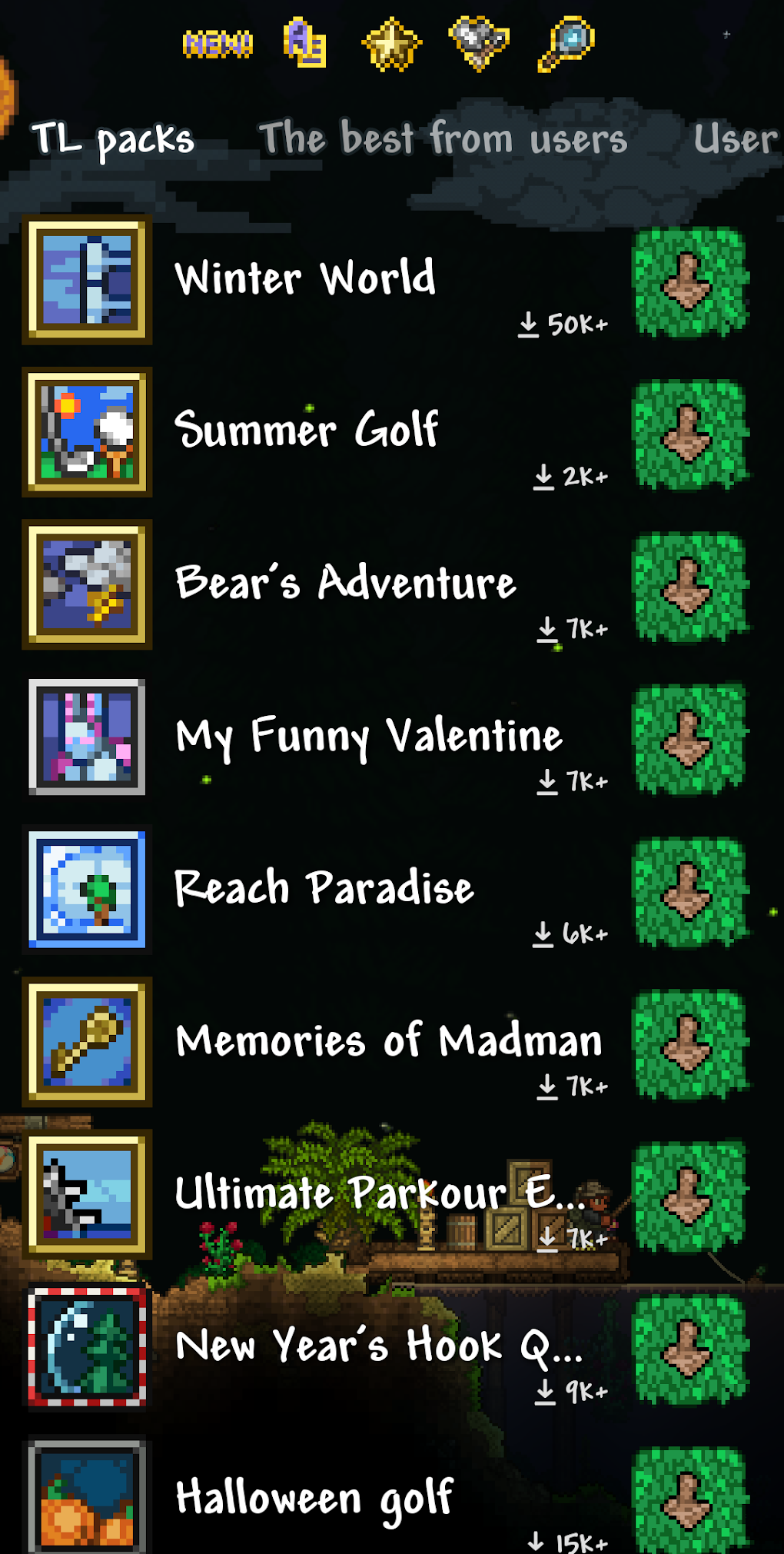Select the TL packs tab

tap(113, 140)
